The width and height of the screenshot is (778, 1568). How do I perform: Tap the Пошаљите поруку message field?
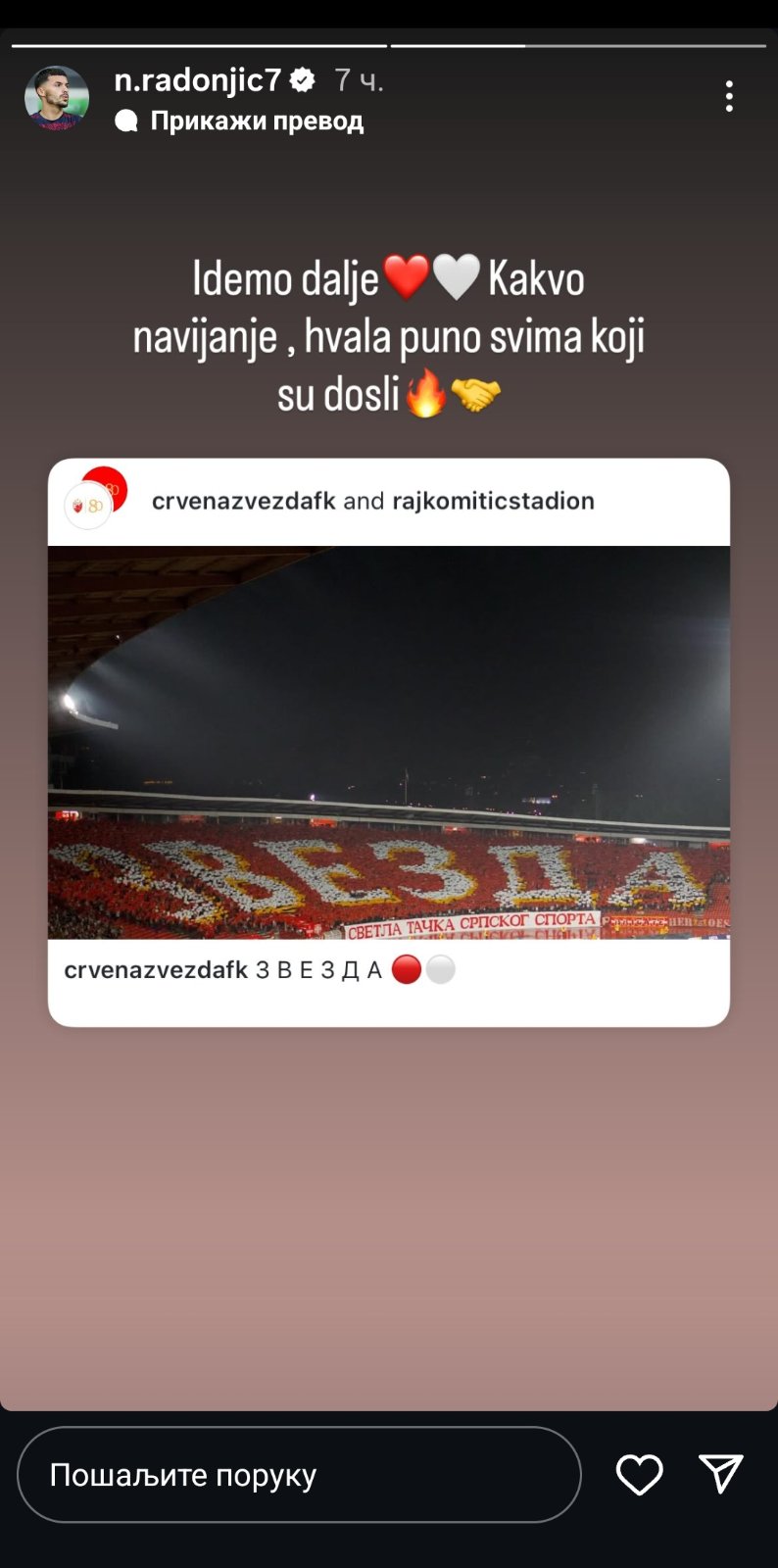[x=299, y=1474]
